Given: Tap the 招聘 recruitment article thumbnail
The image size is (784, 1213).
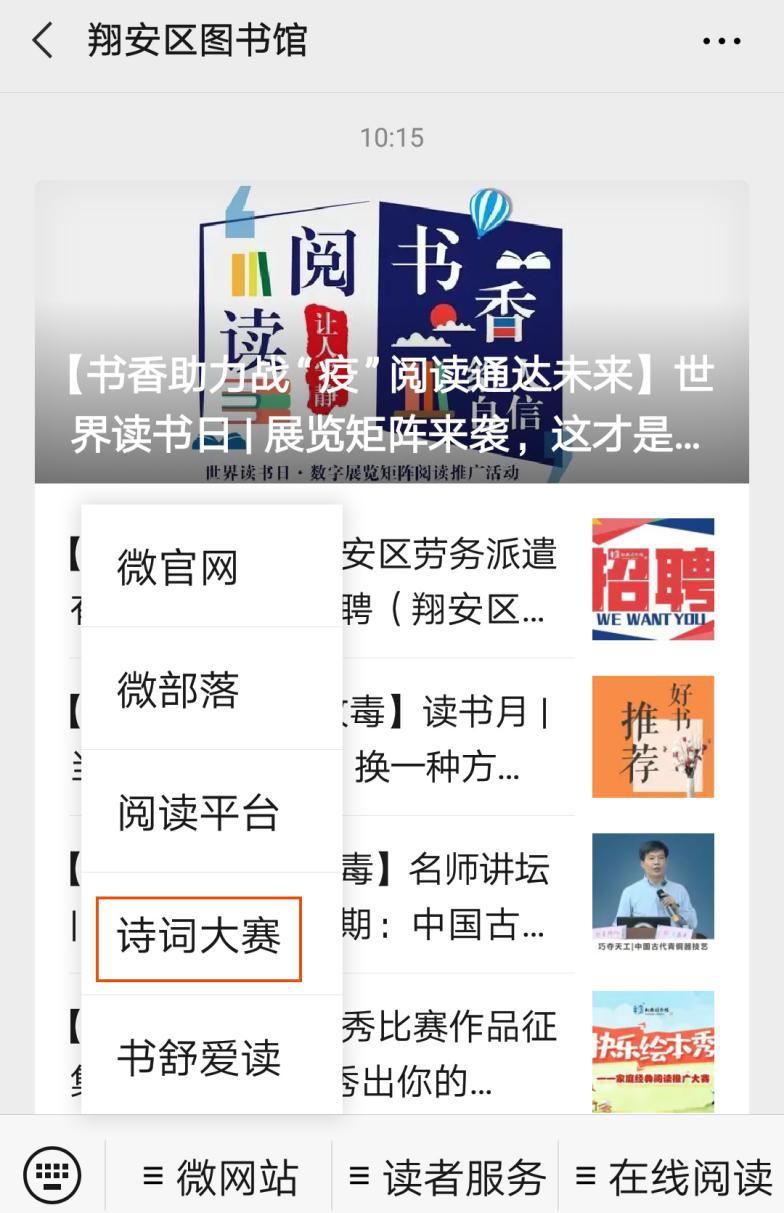Looking at the screenshot, I should click(652, 580).
